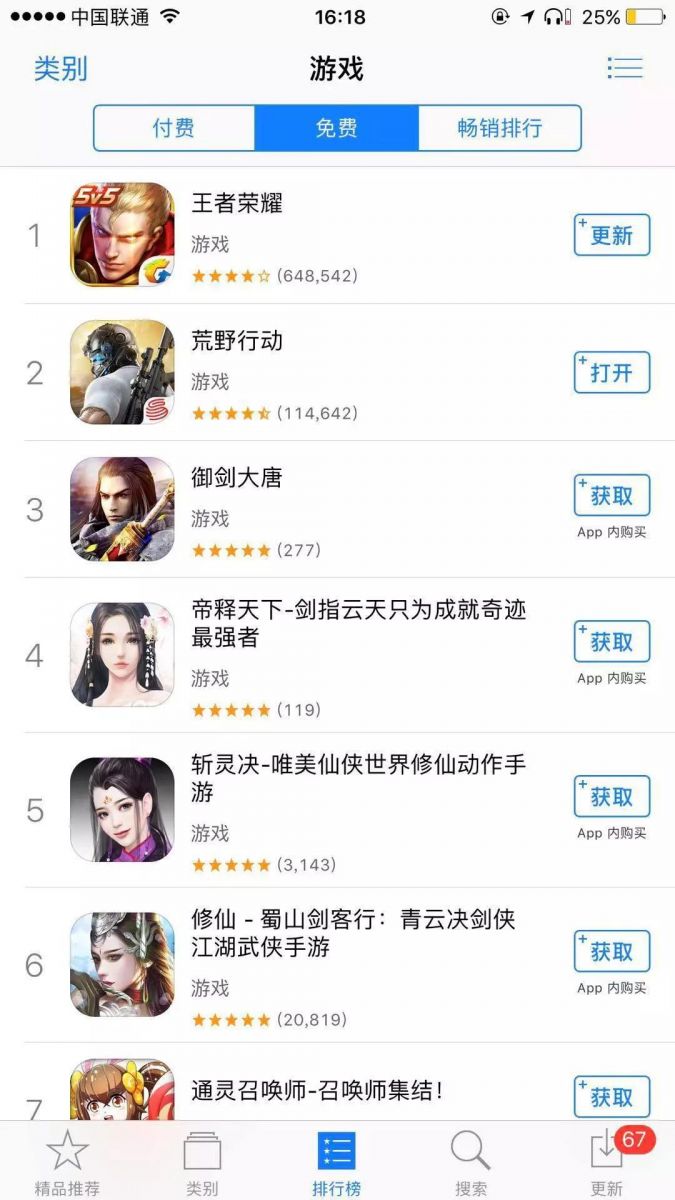This screenshot has width=675, height=1200.
Task: Go back to 类别 categories
Action: 61,69
